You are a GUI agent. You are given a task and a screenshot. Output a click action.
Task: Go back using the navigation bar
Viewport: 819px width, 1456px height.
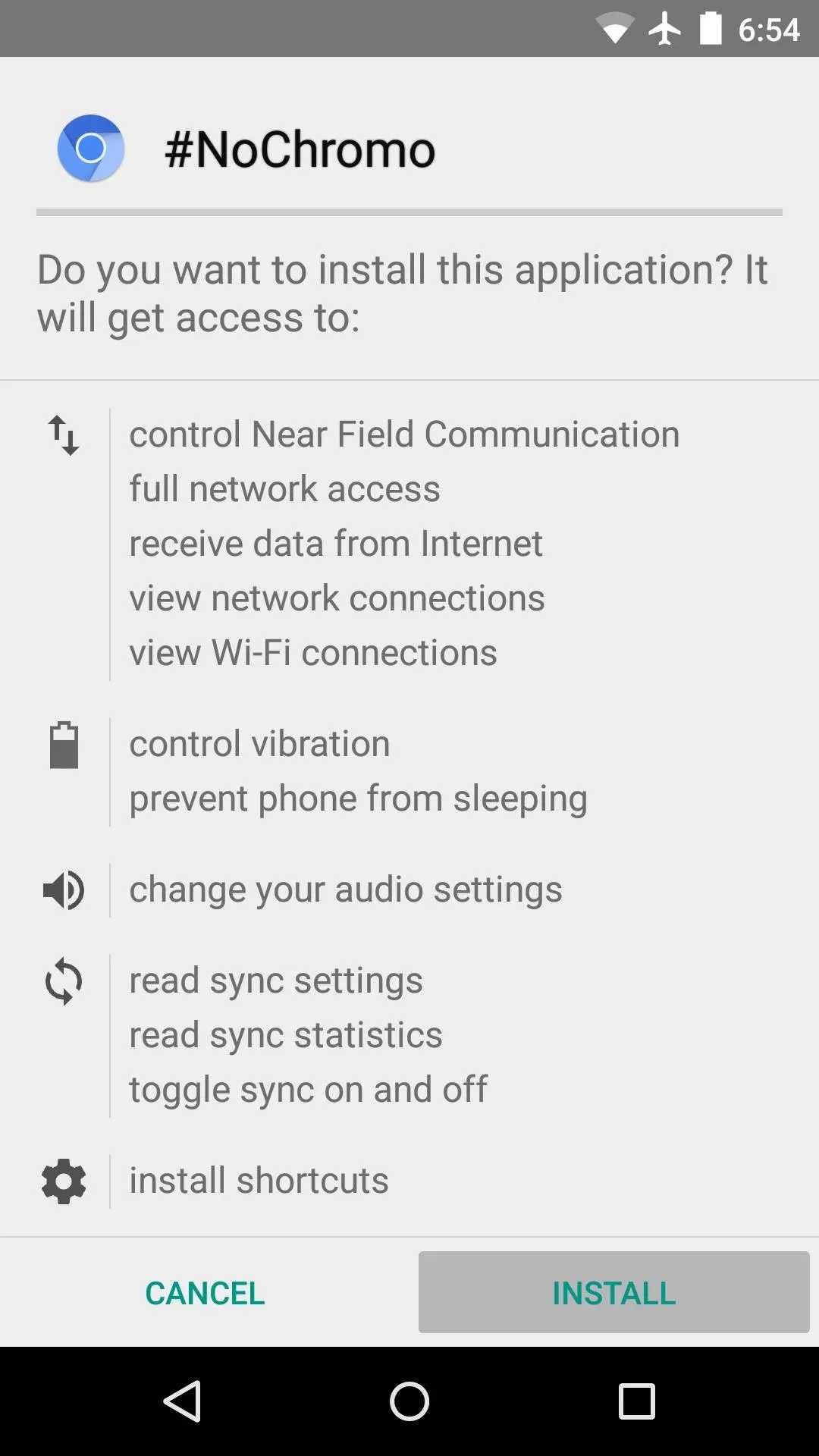pyautogui.click(x=182, y=1401)
